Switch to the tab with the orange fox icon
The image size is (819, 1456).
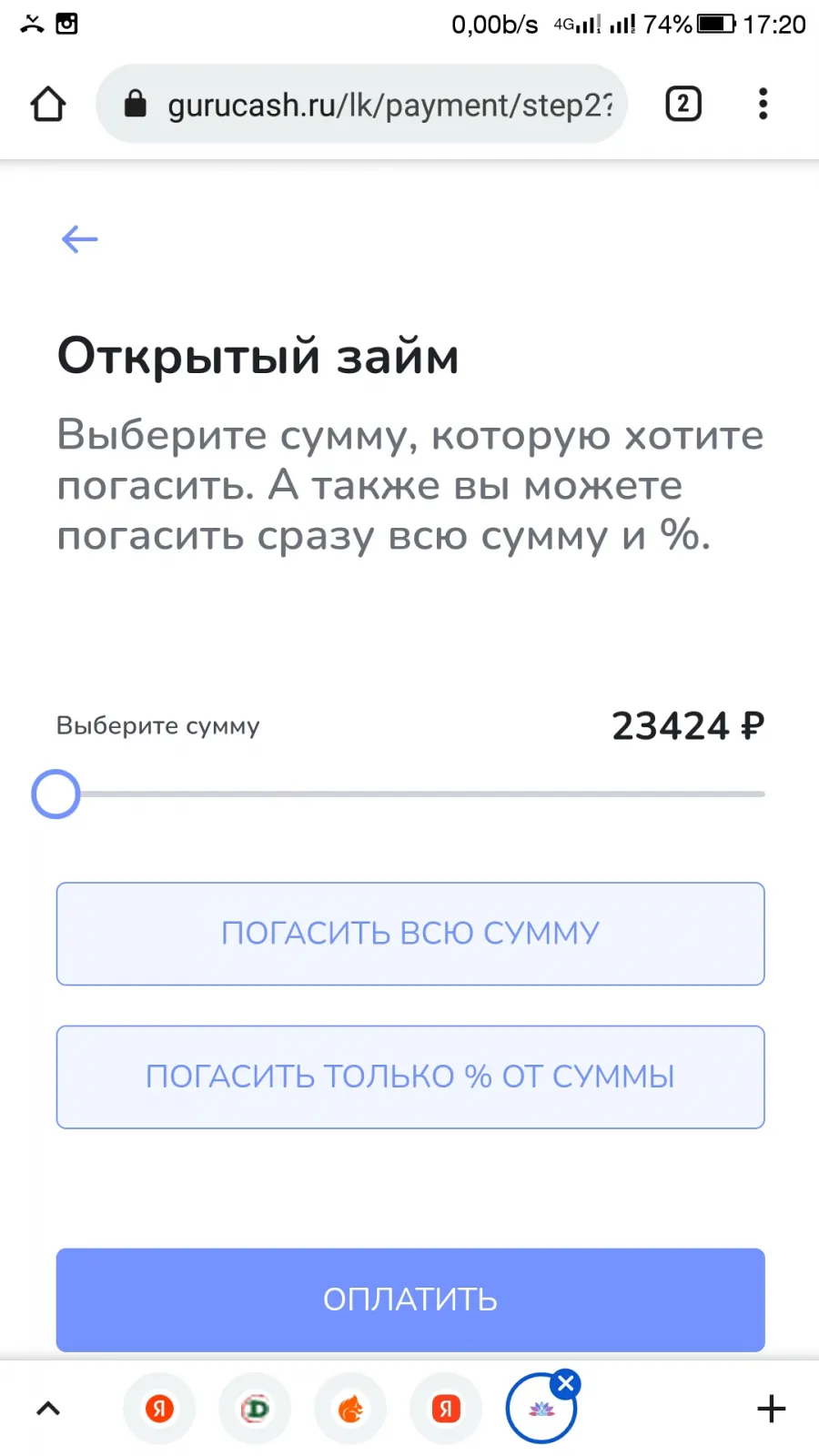pos(350,1409)
